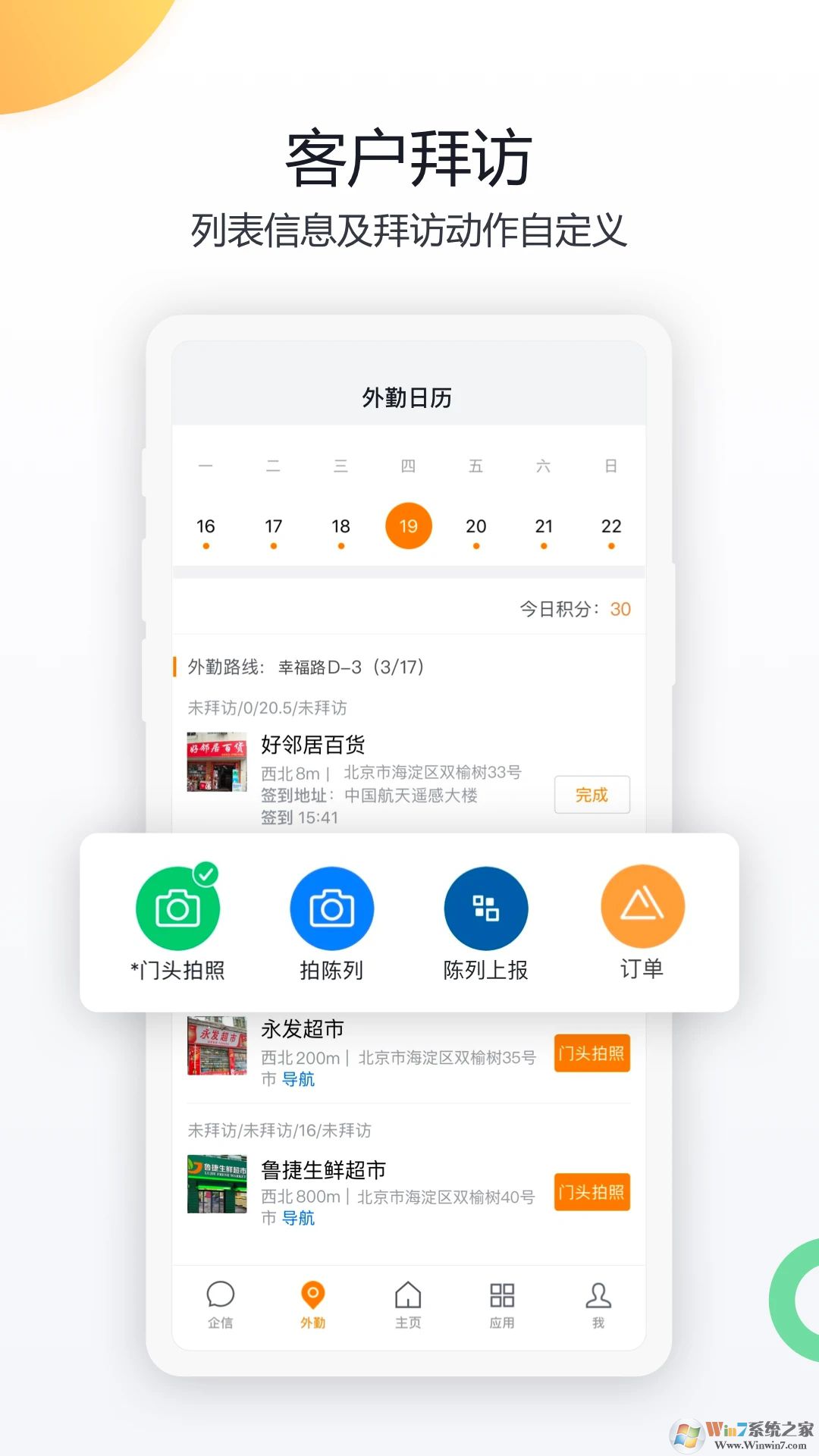This screenshot has width=819, height=1456.
Task: Select date 16 on the calendar
Action: (206, 526)
